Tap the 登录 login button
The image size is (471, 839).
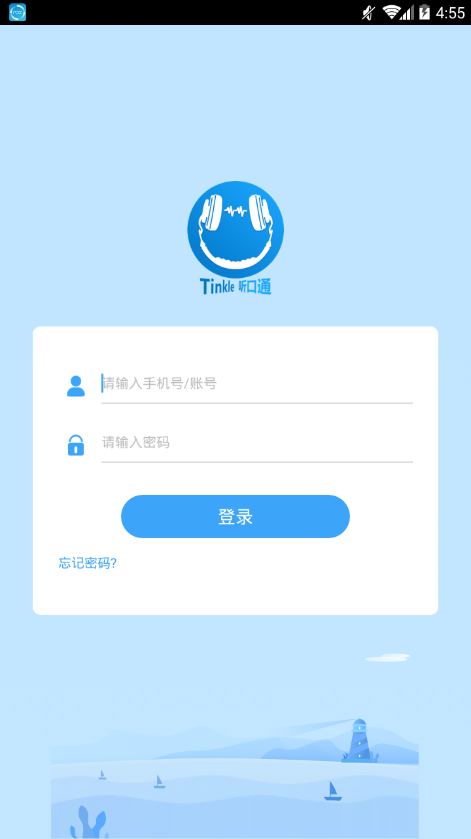[236, 516]
